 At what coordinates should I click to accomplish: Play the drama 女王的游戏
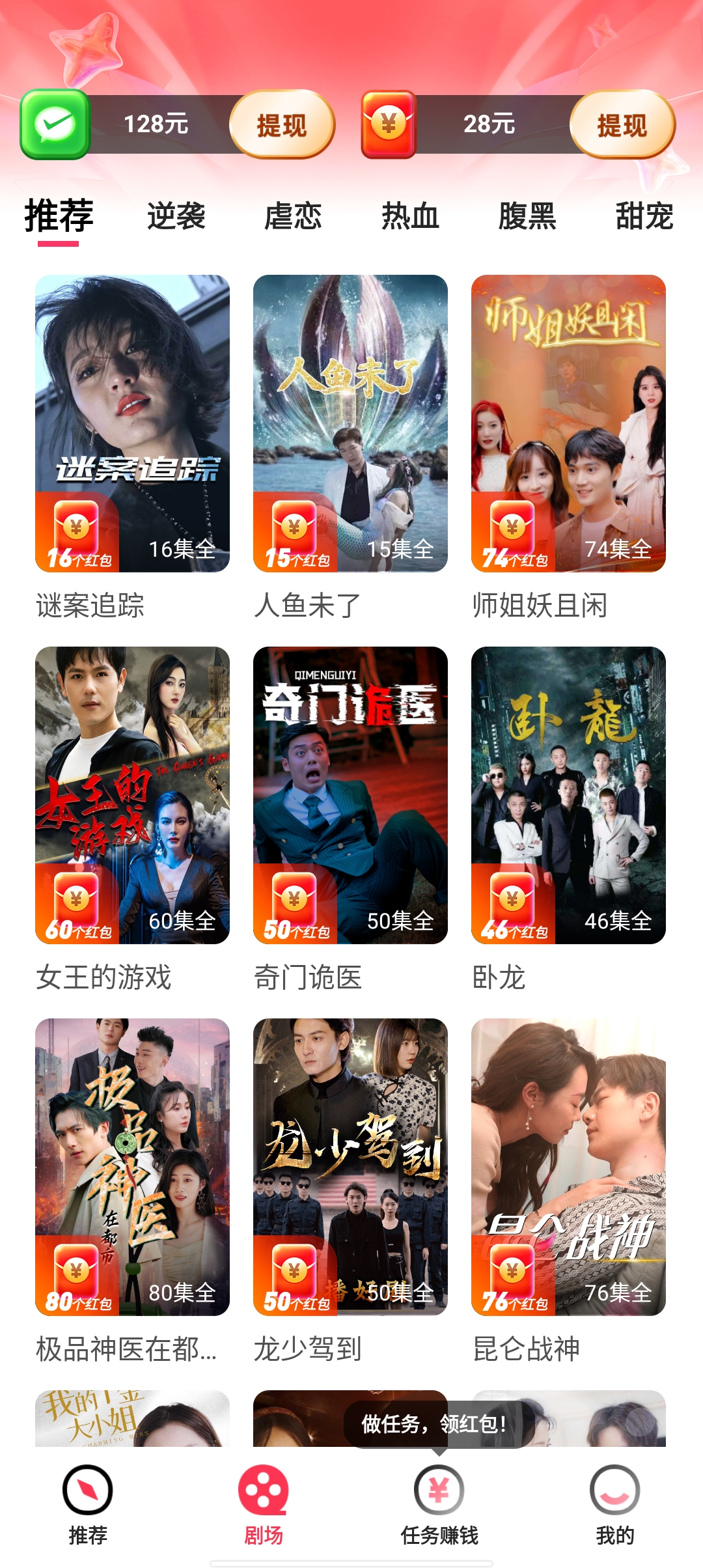[x=132, y=795]
